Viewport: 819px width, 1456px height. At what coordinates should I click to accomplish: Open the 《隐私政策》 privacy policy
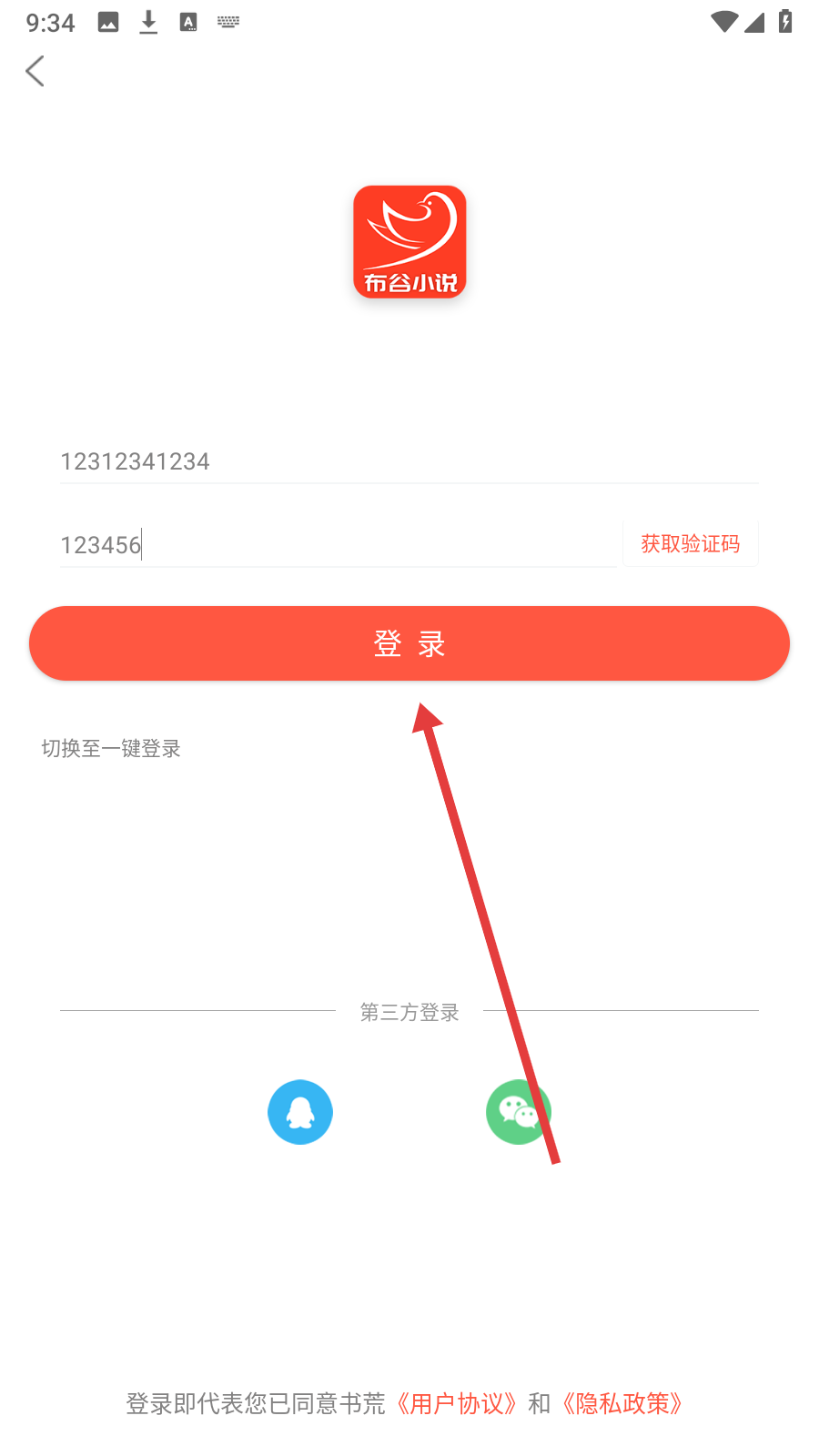pos(622,1404)
